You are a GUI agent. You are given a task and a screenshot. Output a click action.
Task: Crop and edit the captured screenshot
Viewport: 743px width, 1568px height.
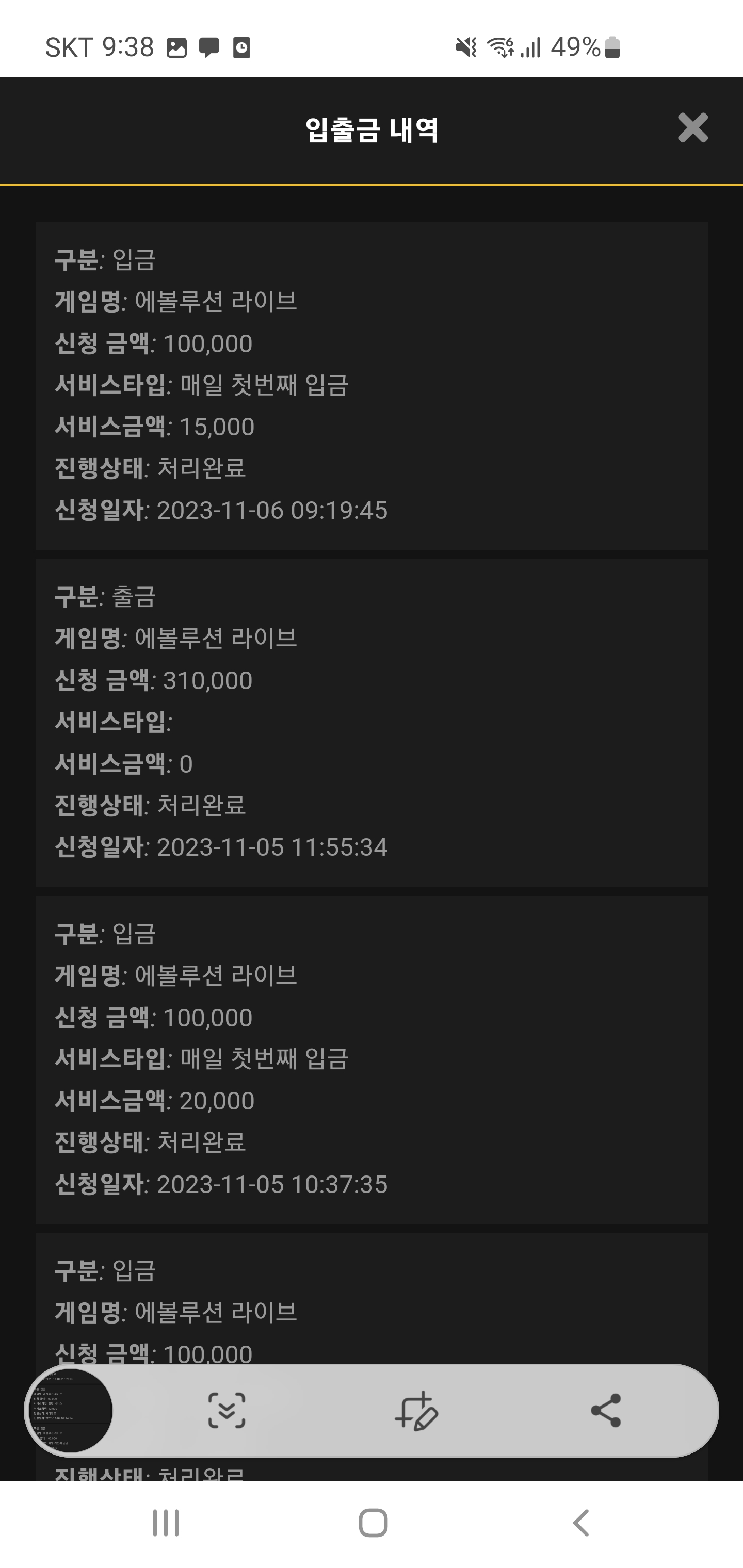coord(416,1410)
